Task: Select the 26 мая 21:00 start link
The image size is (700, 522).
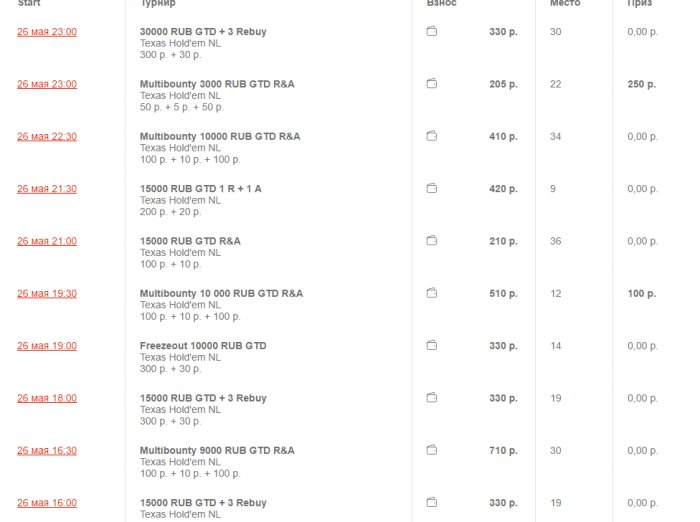Action: (x=47, y=241)
